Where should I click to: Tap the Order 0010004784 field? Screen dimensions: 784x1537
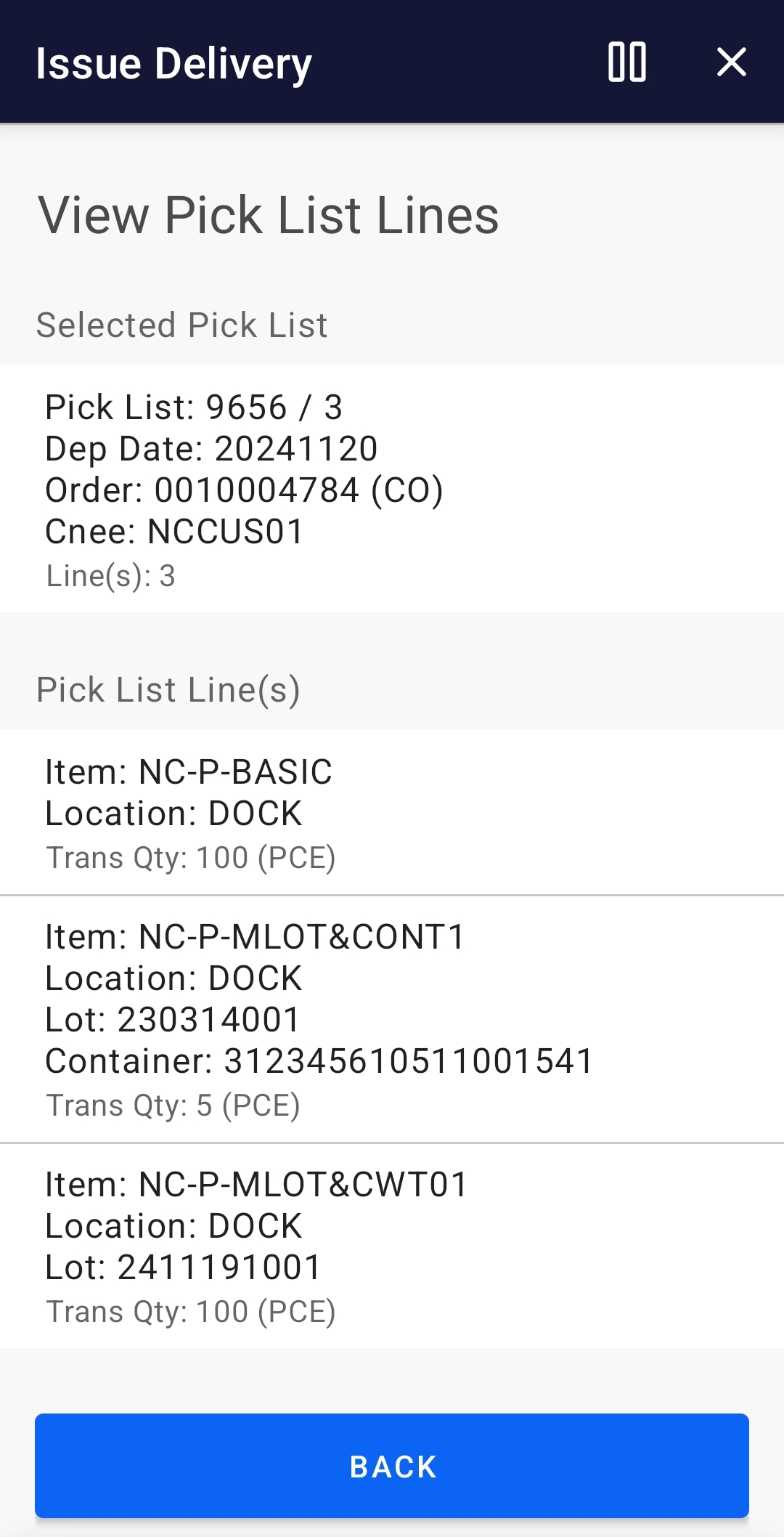click(245, 490)
